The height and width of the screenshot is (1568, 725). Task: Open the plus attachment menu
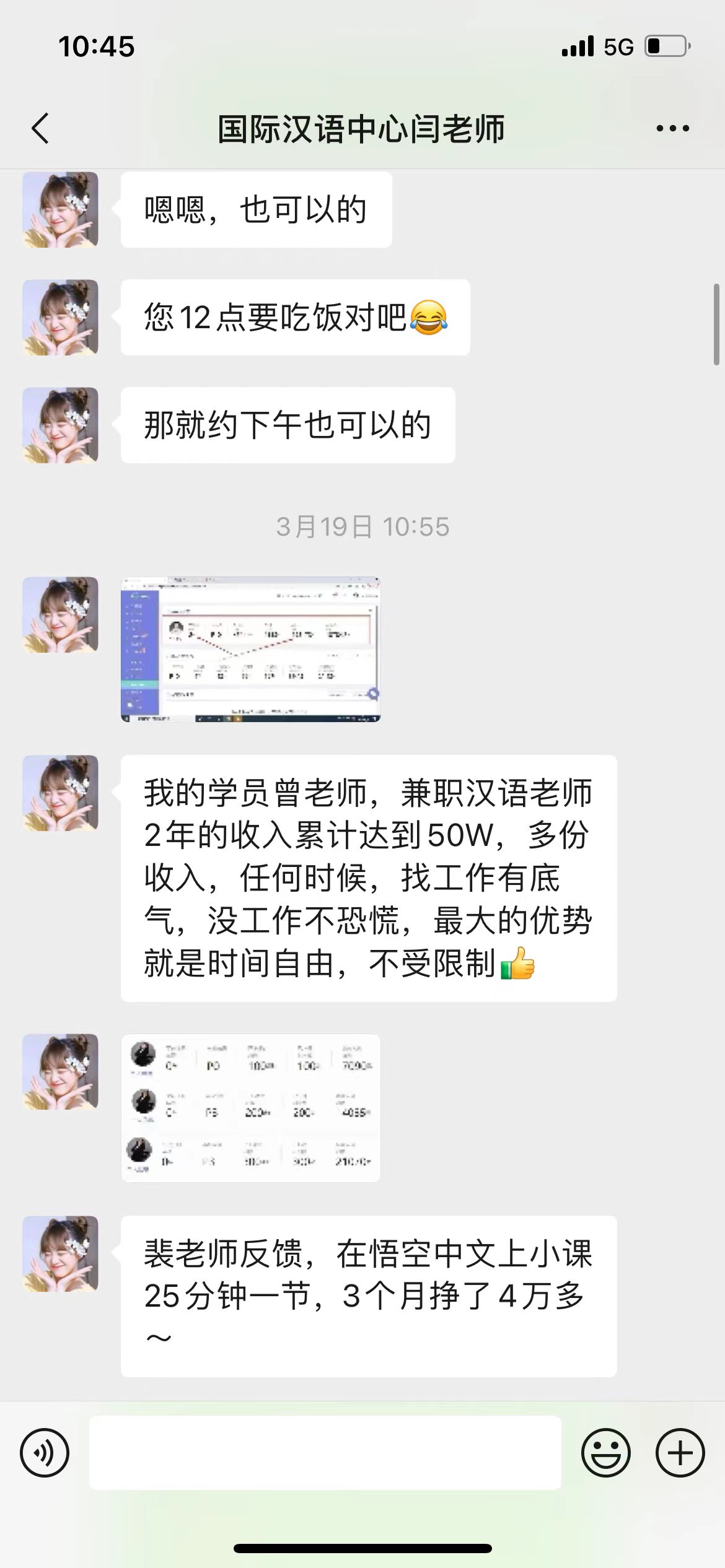[x=680, y=1452]
